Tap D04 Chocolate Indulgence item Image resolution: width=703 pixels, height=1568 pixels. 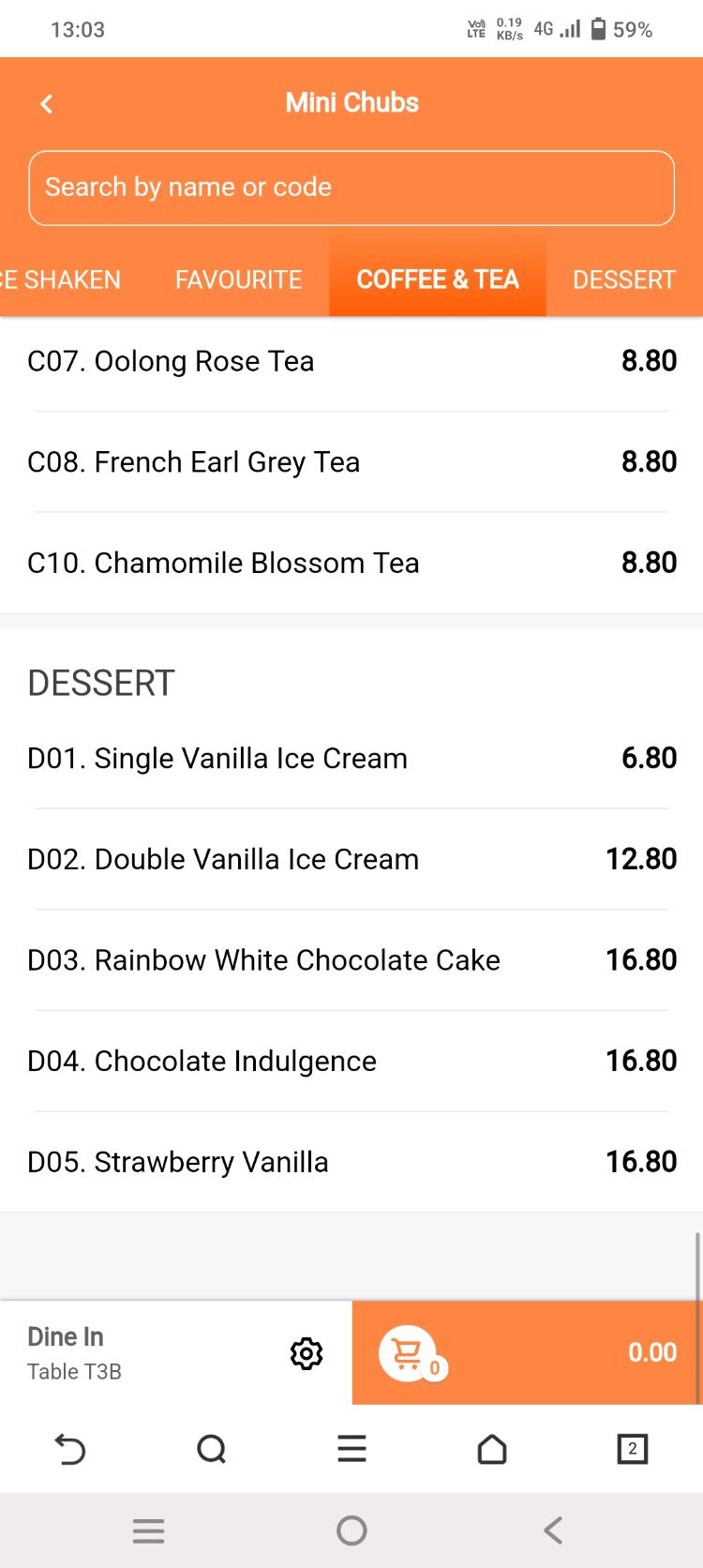tap(351, 1061)
